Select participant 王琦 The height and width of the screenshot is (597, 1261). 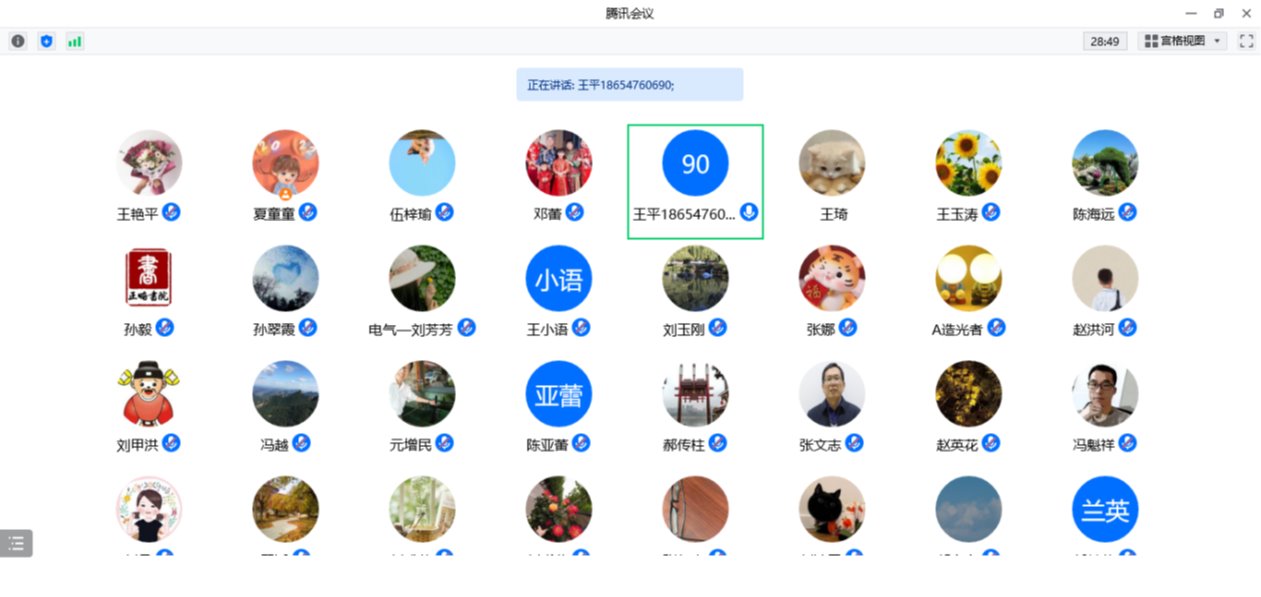[832, 163]
